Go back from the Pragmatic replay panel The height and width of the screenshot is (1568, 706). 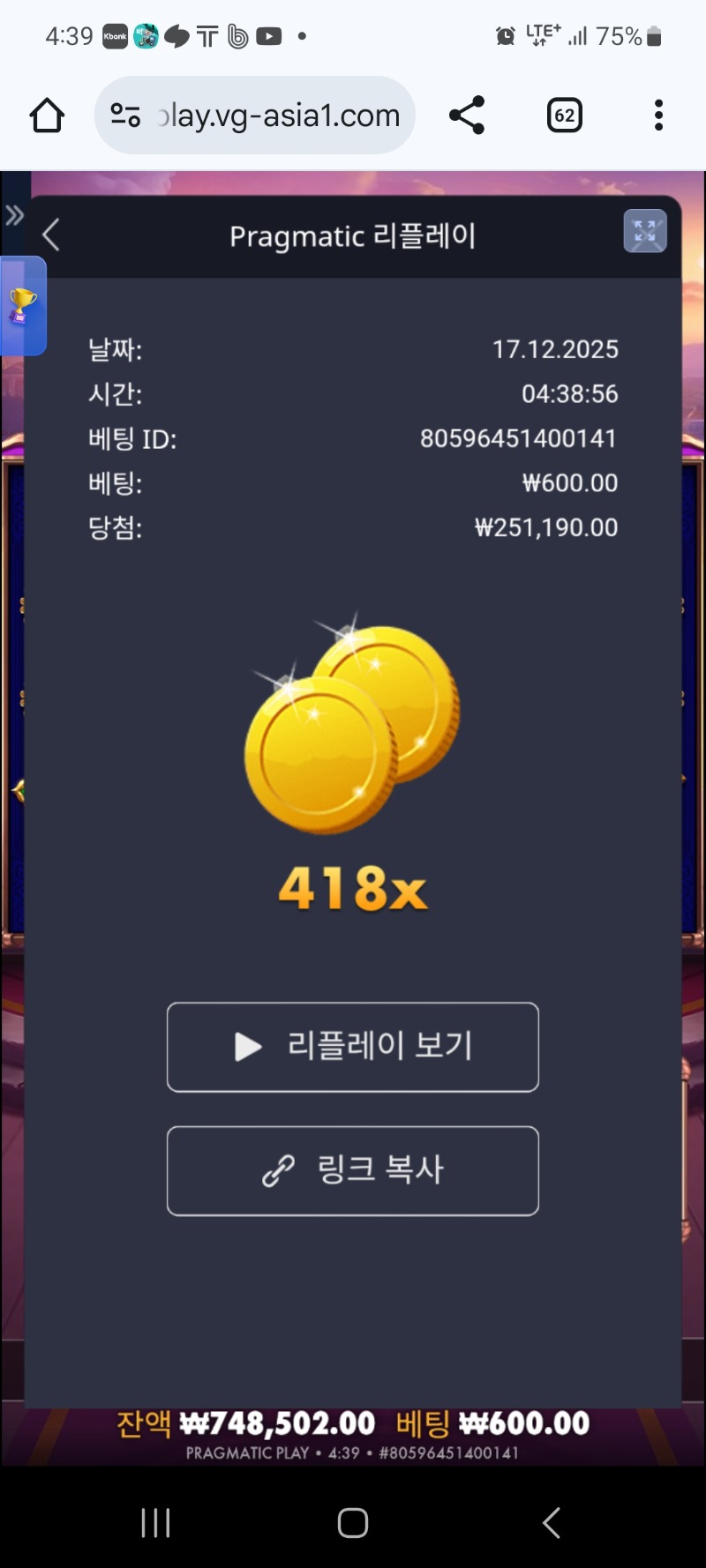tap(51, 235)
